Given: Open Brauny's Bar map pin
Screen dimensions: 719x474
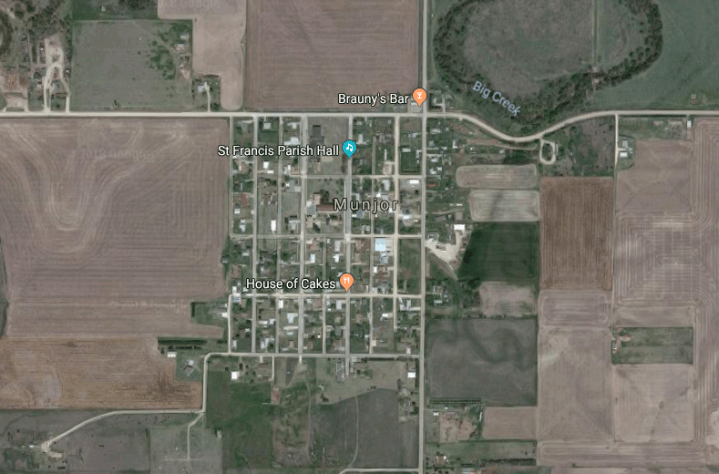Looking at the screenshot, I should [420, 97].
